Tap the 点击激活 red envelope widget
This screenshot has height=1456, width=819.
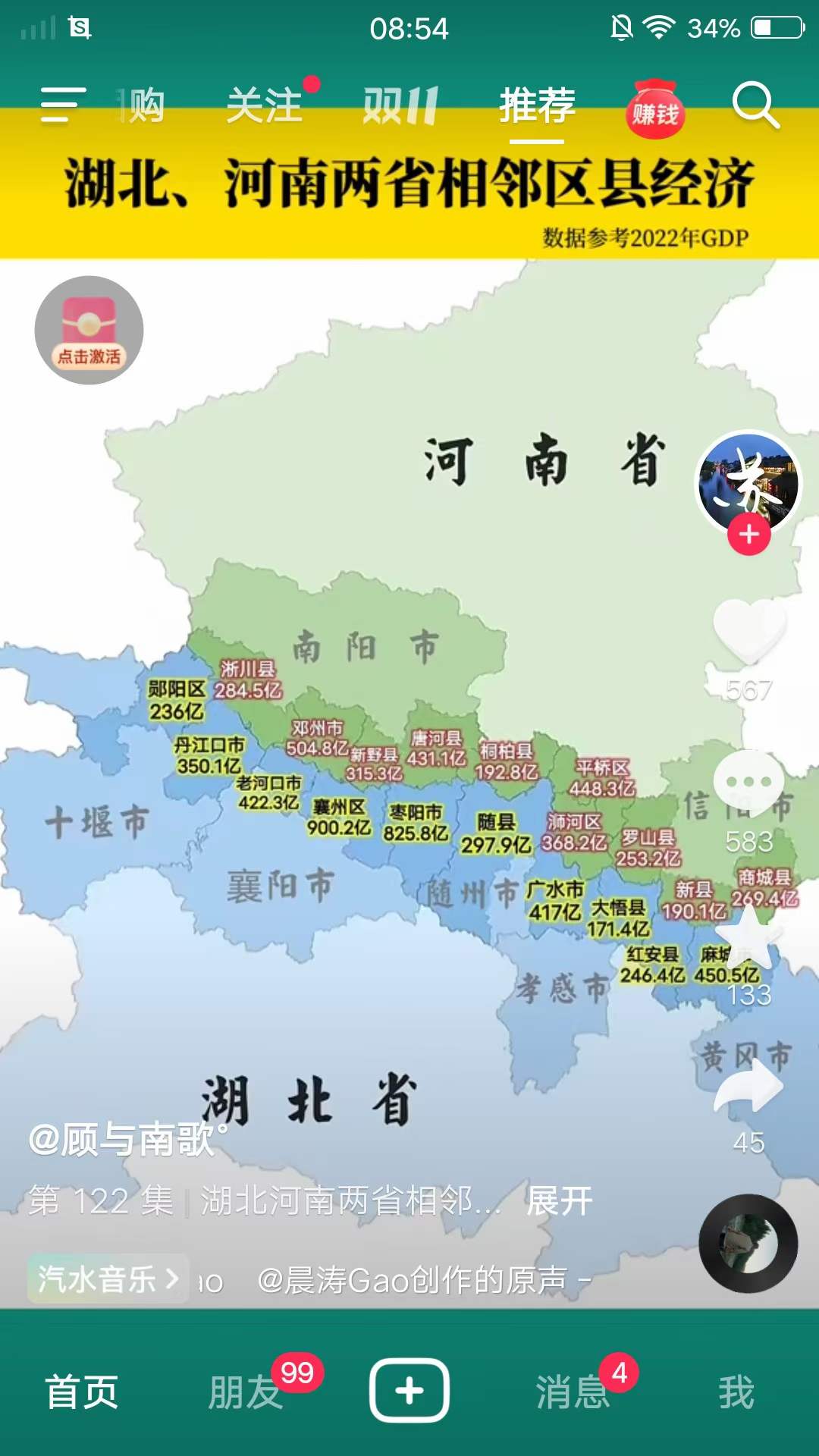89,330
